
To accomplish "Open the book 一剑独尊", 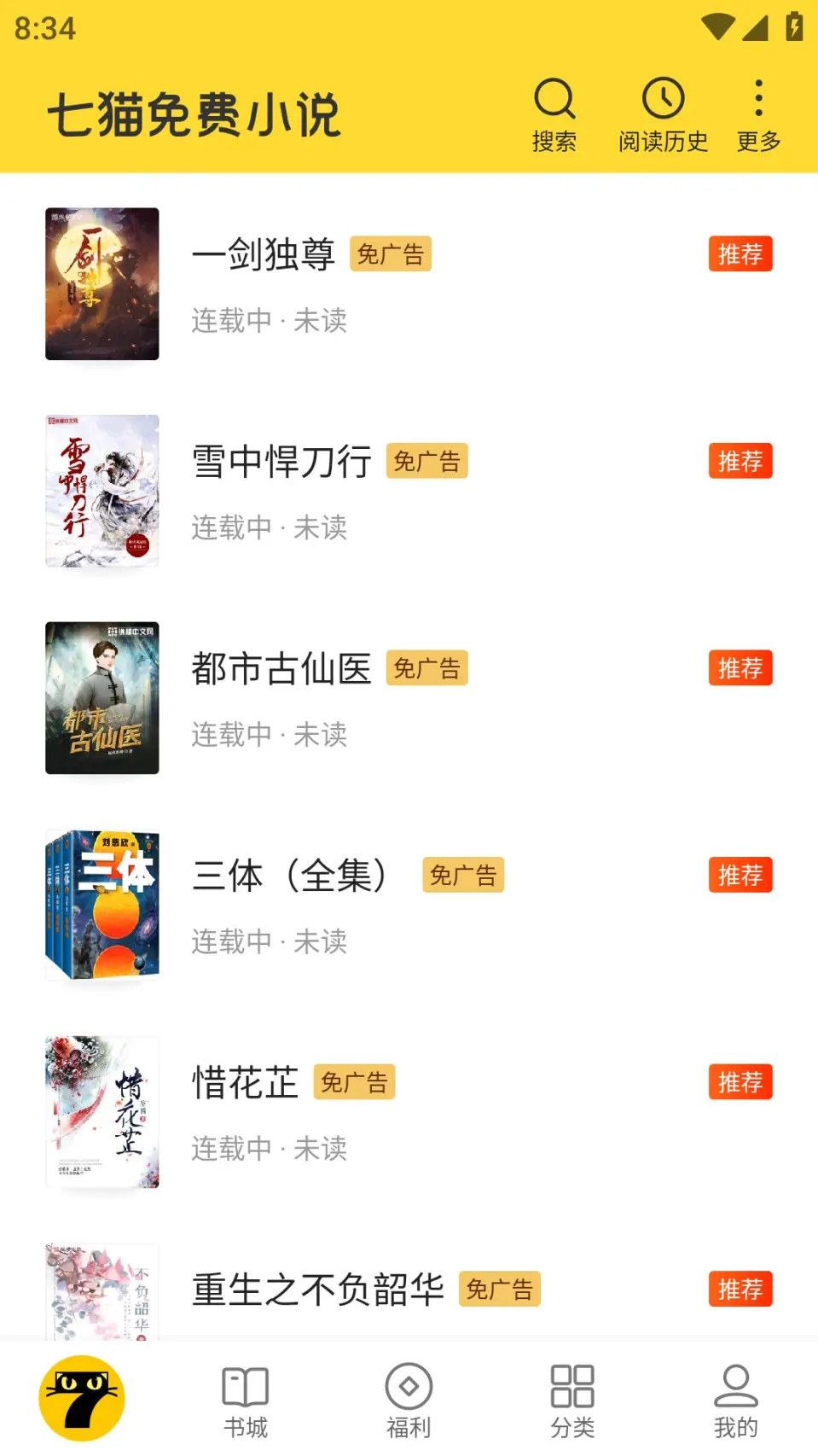I will [x=264, y=254].
